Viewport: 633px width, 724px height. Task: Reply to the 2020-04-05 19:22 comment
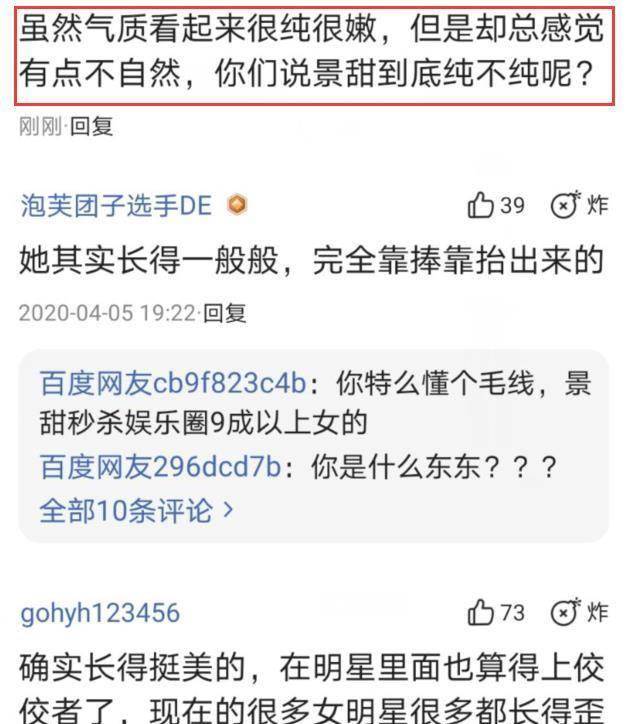pos(224,313)
